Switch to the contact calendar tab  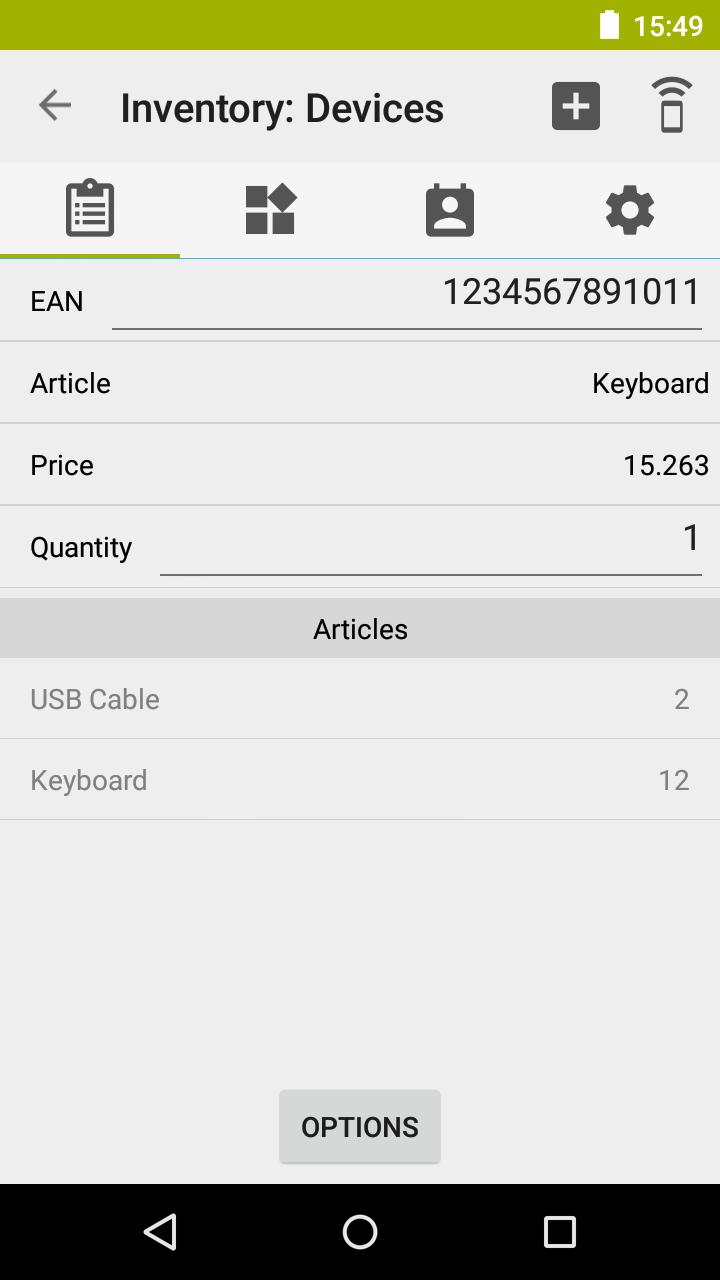click(x=450, y=209)
